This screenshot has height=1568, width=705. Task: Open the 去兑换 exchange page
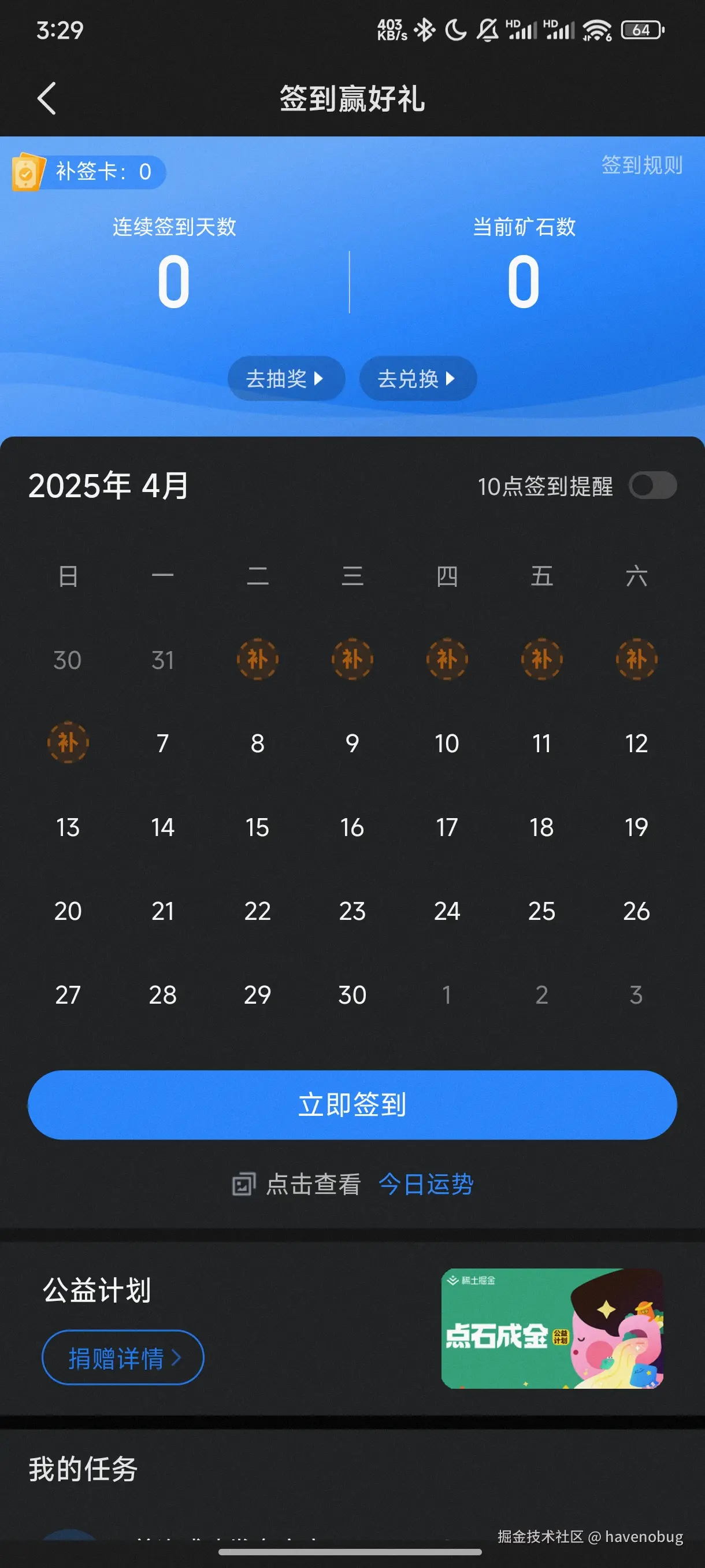417,378
